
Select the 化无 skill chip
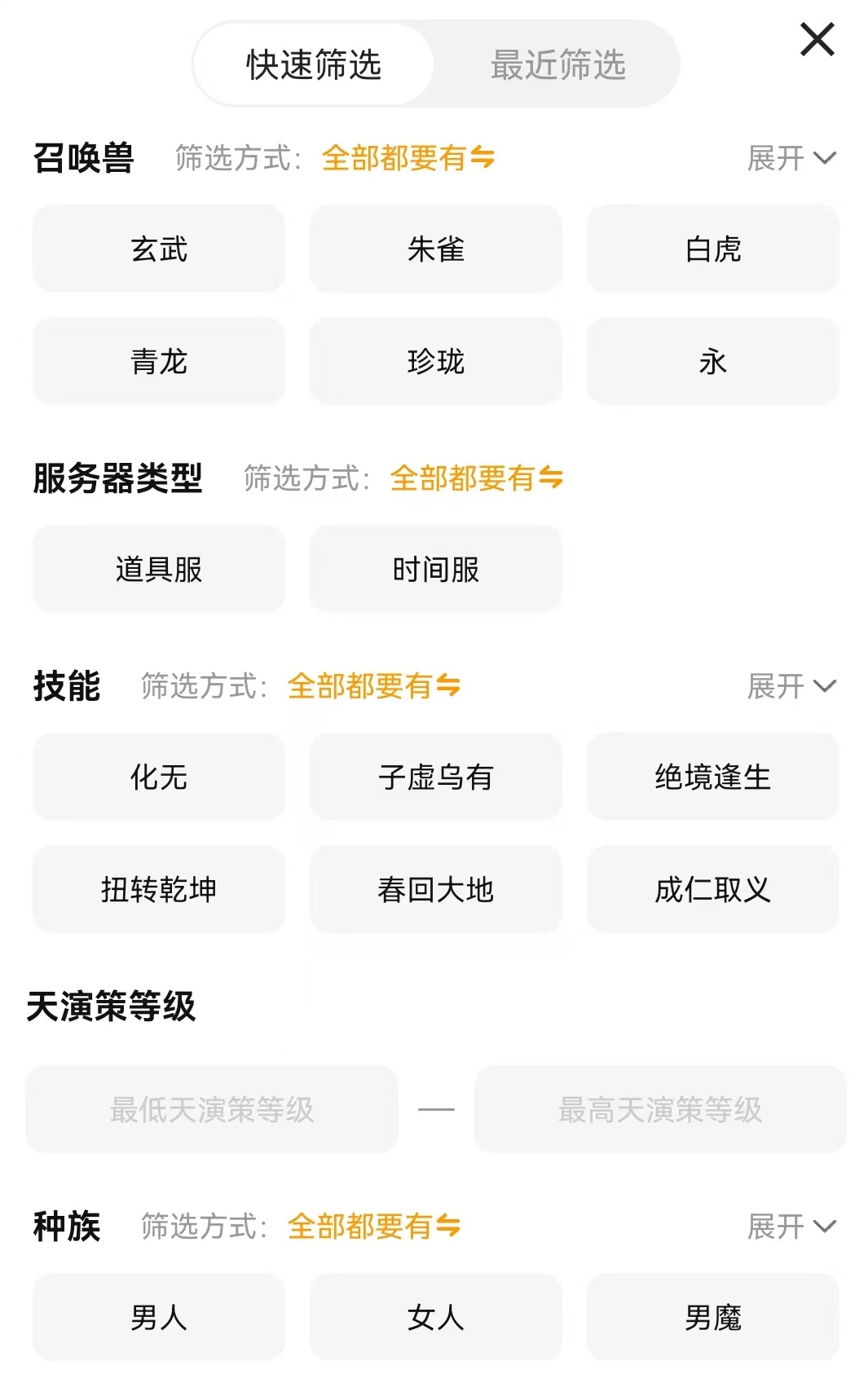[x=159, y=777]
